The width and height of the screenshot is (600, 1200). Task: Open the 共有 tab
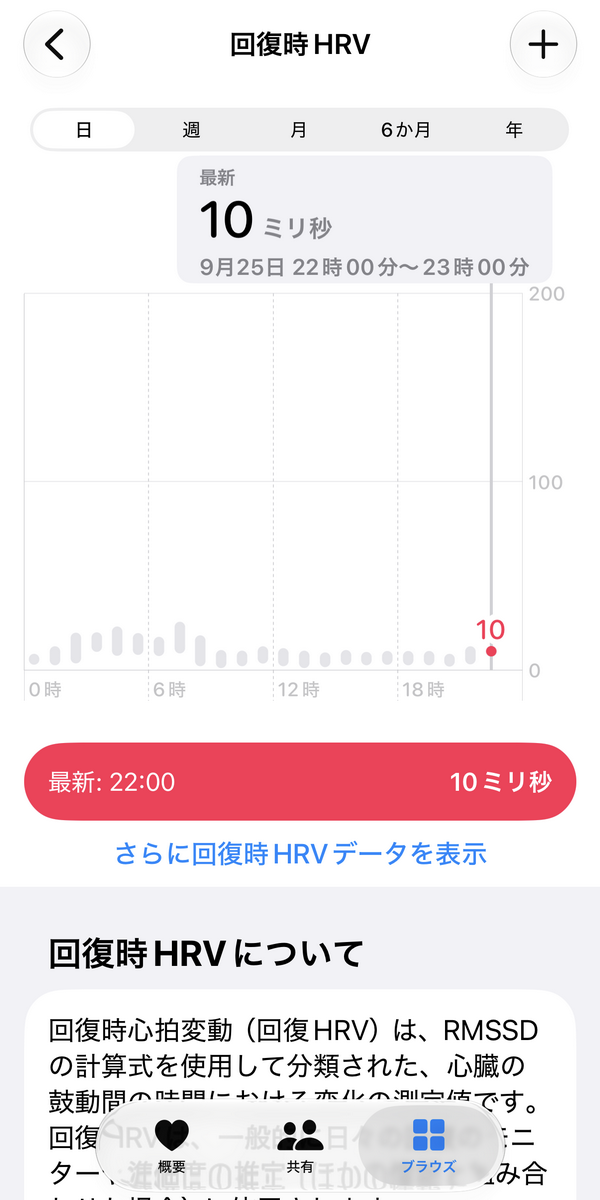pos(300,1145)
